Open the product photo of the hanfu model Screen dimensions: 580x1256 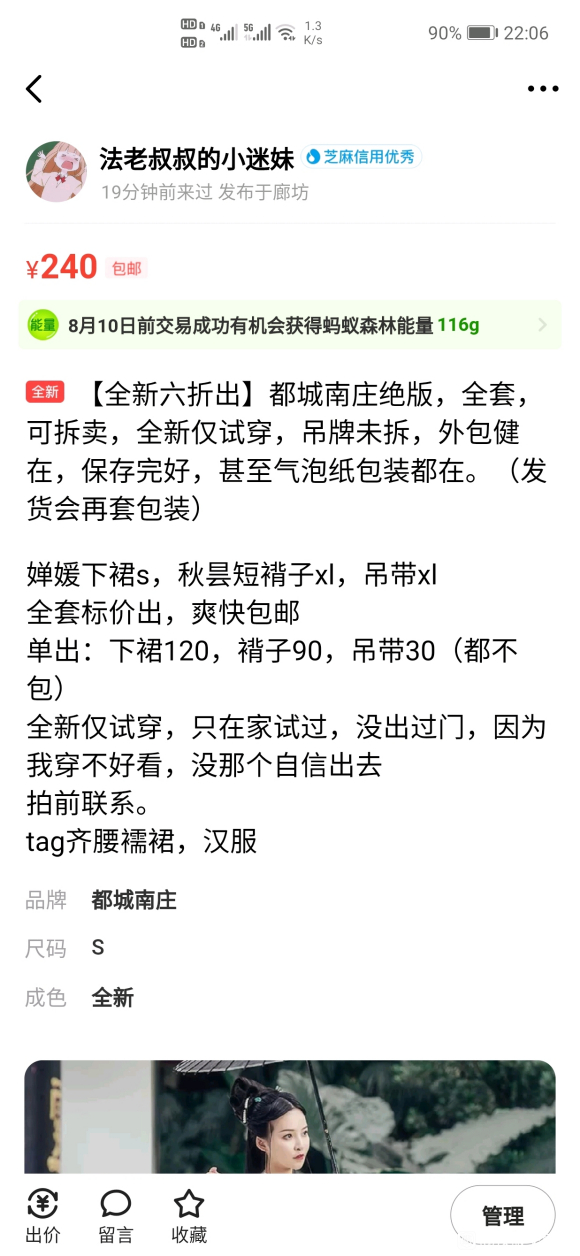tap(290, 1117)
